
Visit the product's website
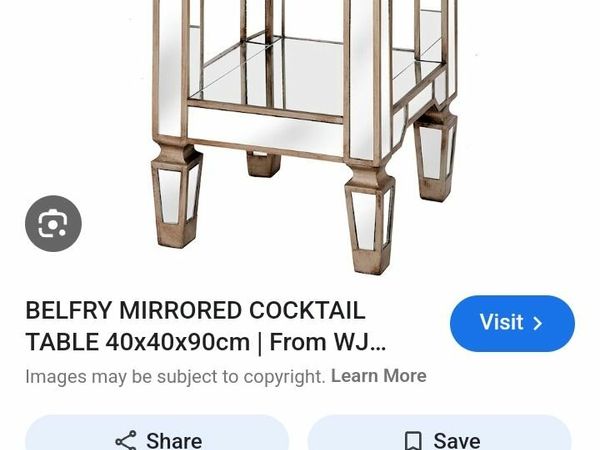coord(512,323)
